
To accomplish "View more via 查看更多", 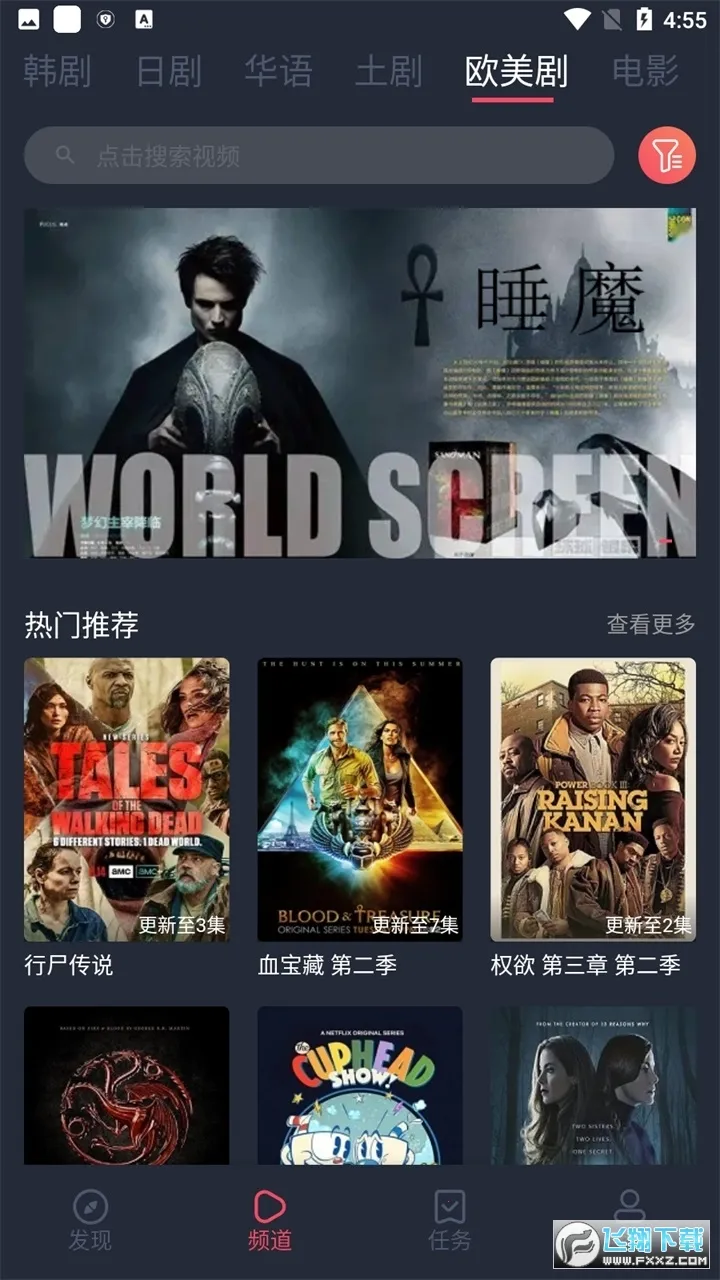I will (x=651, y=624).
